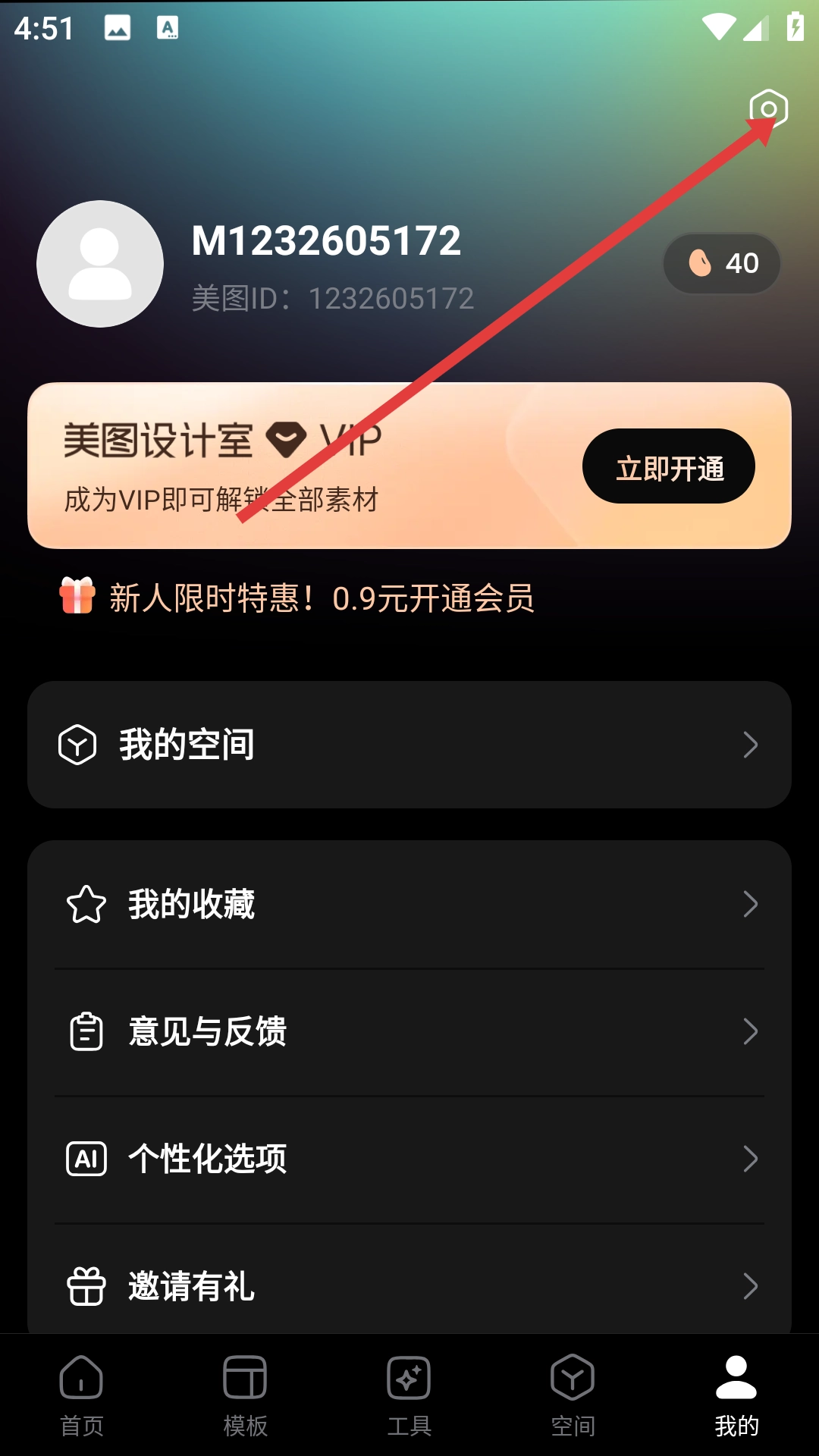Tap the 立即开通 VIP button
Viewport: 819px width, 1456px height.
[668, 466]
